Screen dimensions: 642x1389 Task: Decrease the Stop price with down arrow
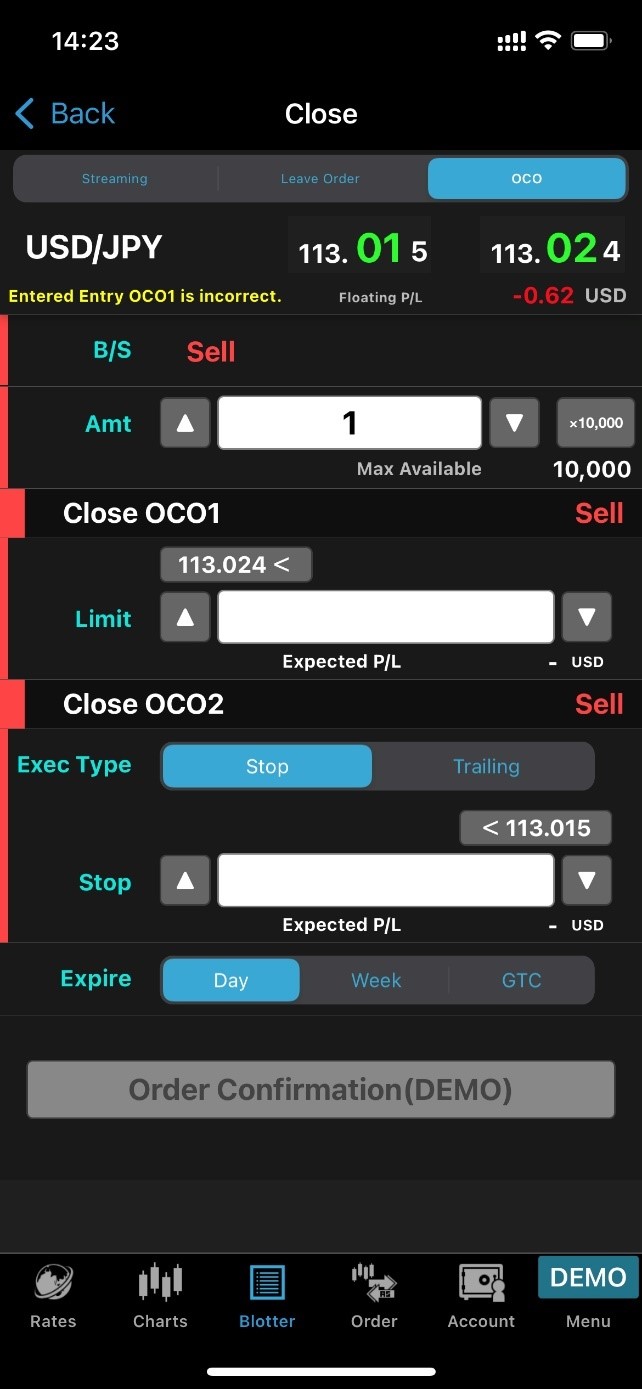pos(587,881)
